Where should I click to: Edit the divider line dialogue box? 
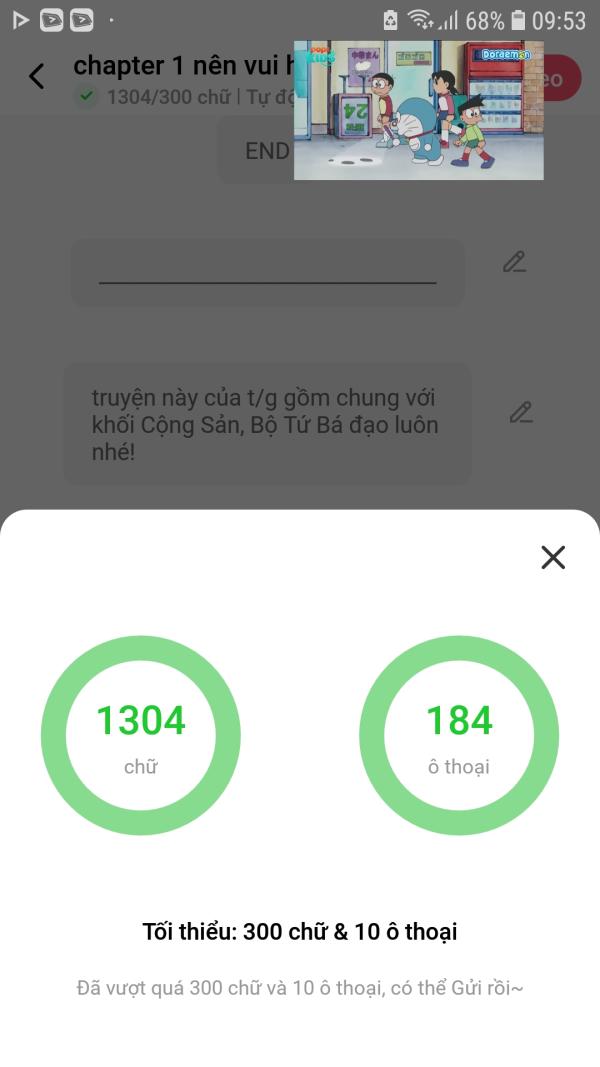pyautogui.click(x=514, y=263)
